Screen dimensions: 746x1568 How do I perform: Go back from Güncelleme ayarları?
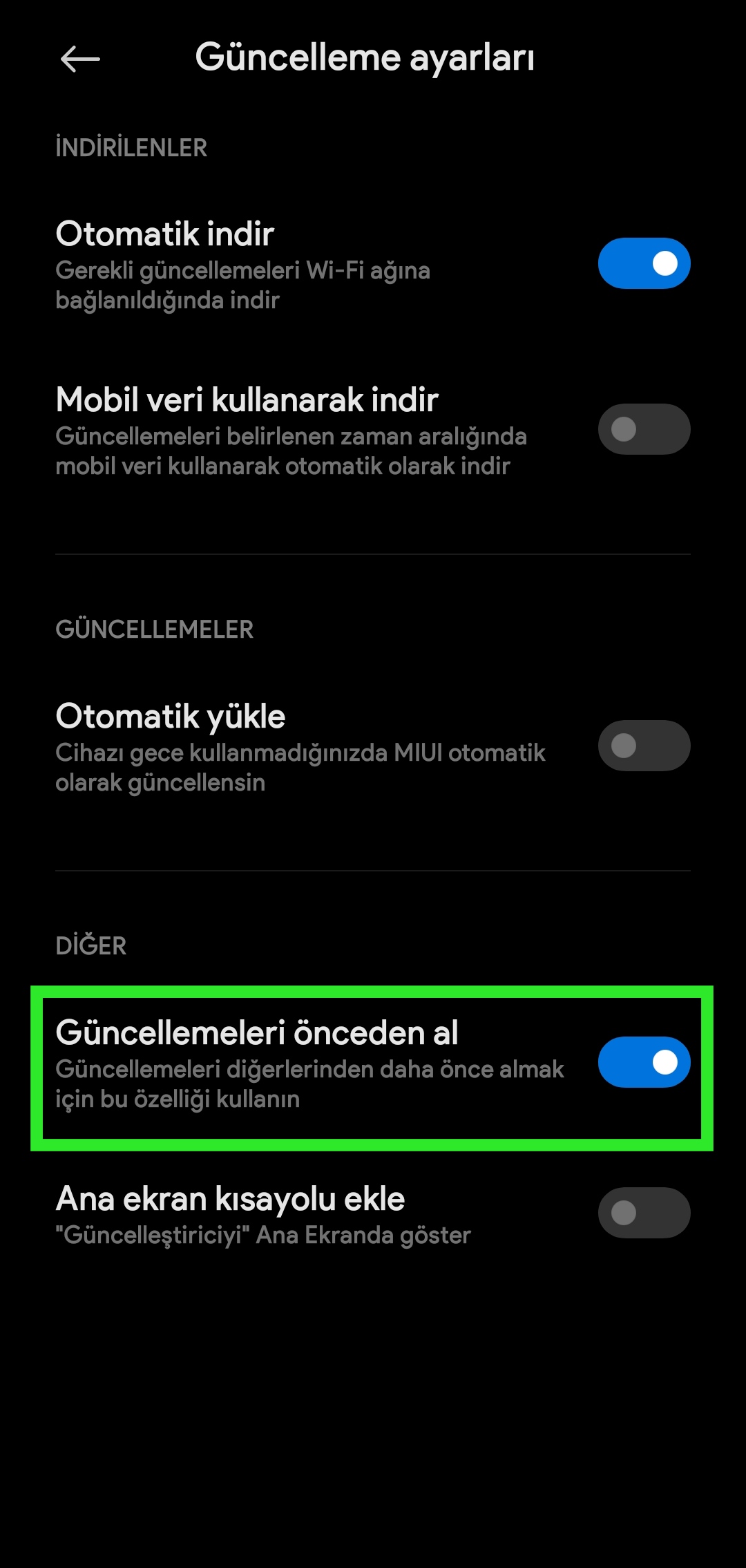click(80, 59)
